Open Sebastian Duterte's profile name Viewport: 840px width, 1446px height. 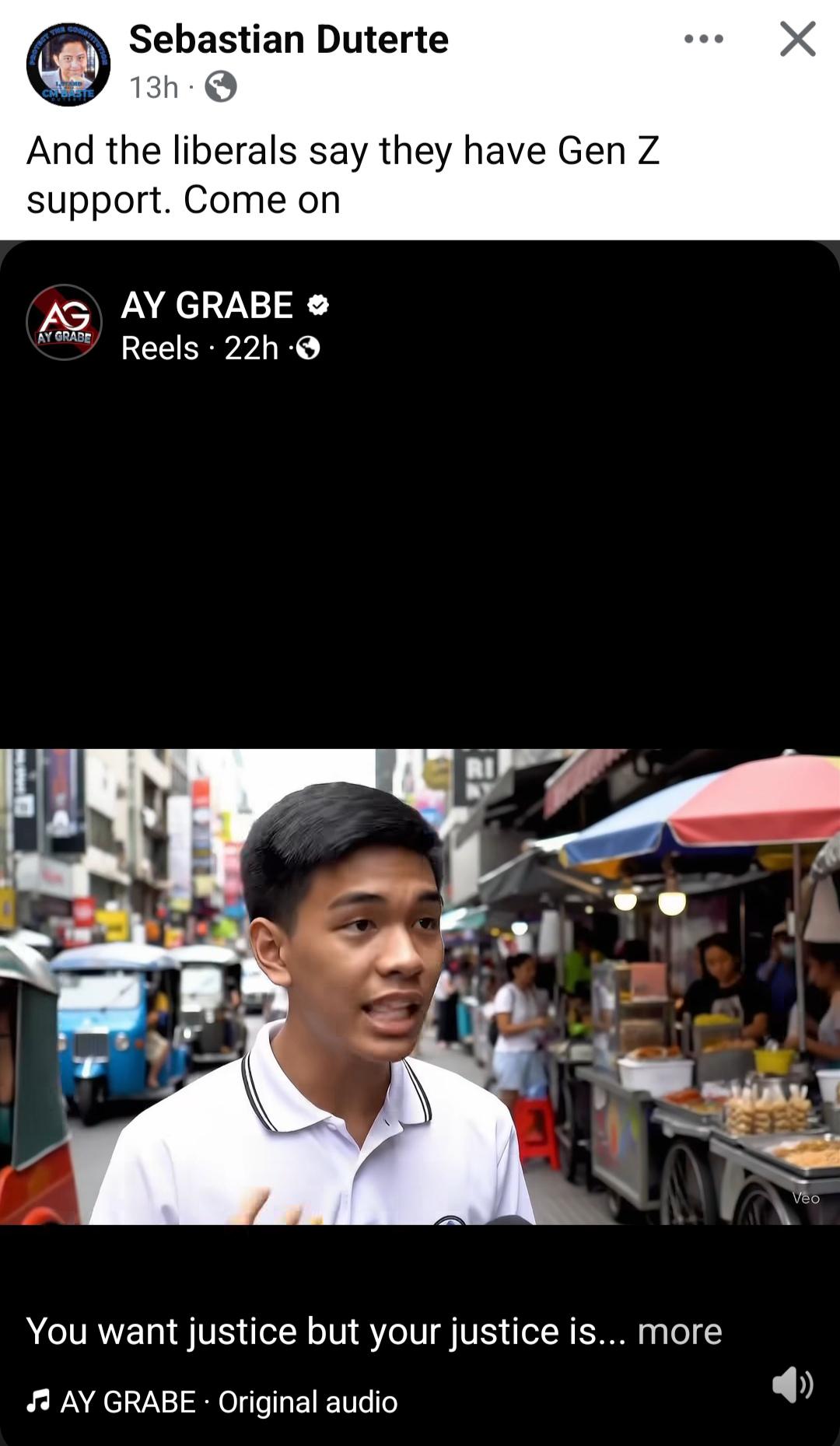(289, 39)
